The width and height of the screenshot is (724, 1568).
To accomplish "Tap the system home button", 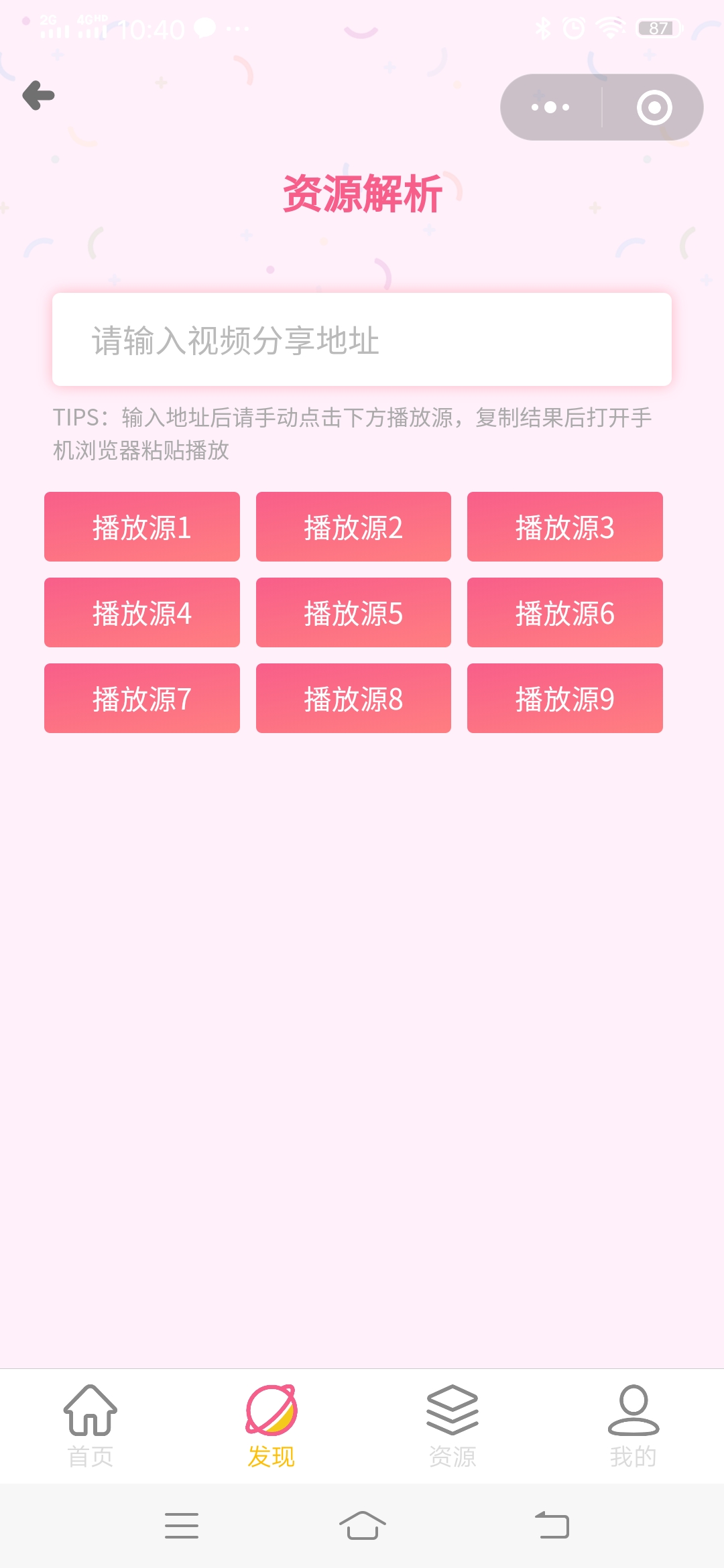I will (362, 1526).
